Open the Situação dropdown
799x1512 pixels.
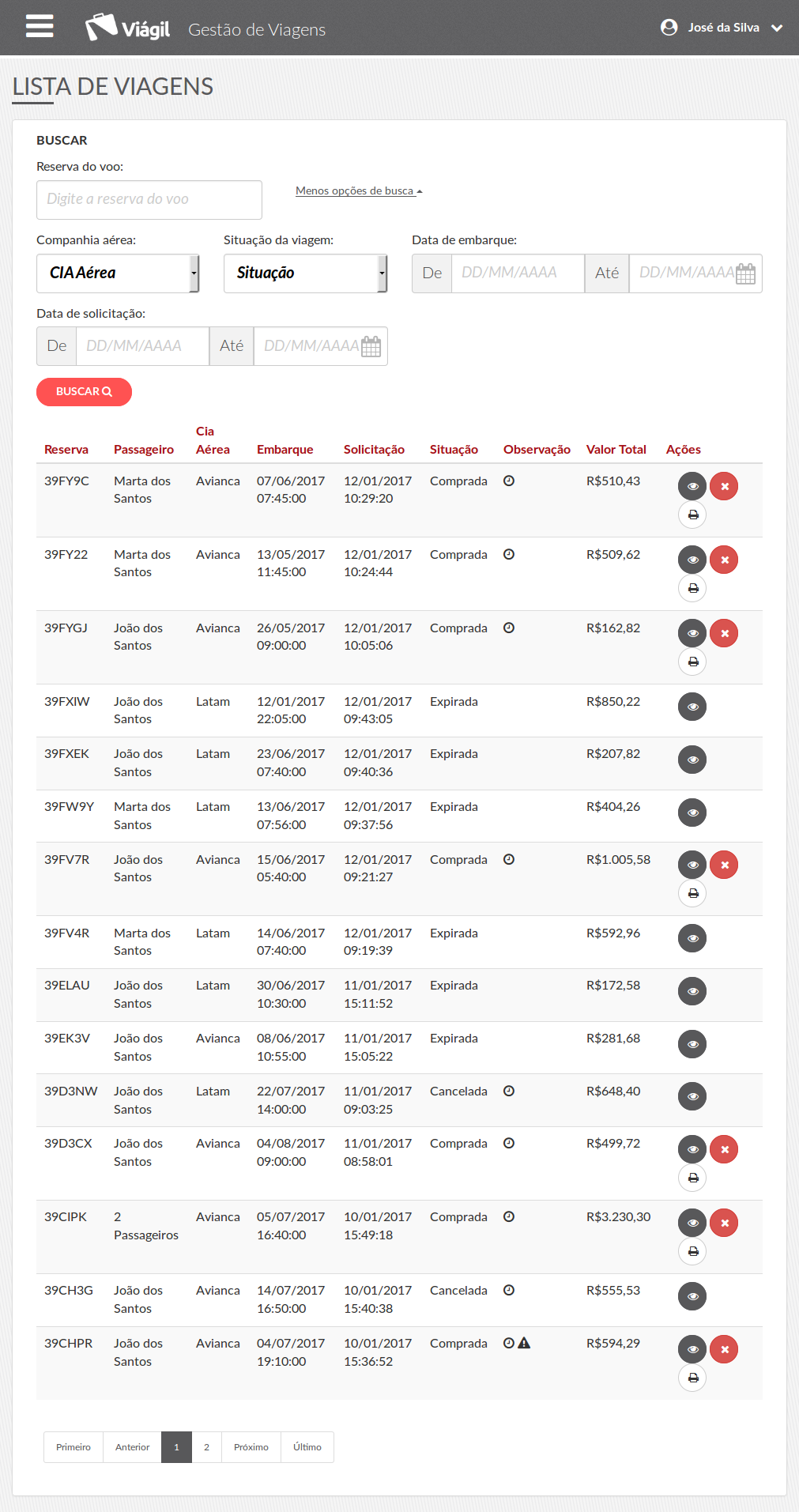coord(305,273)
